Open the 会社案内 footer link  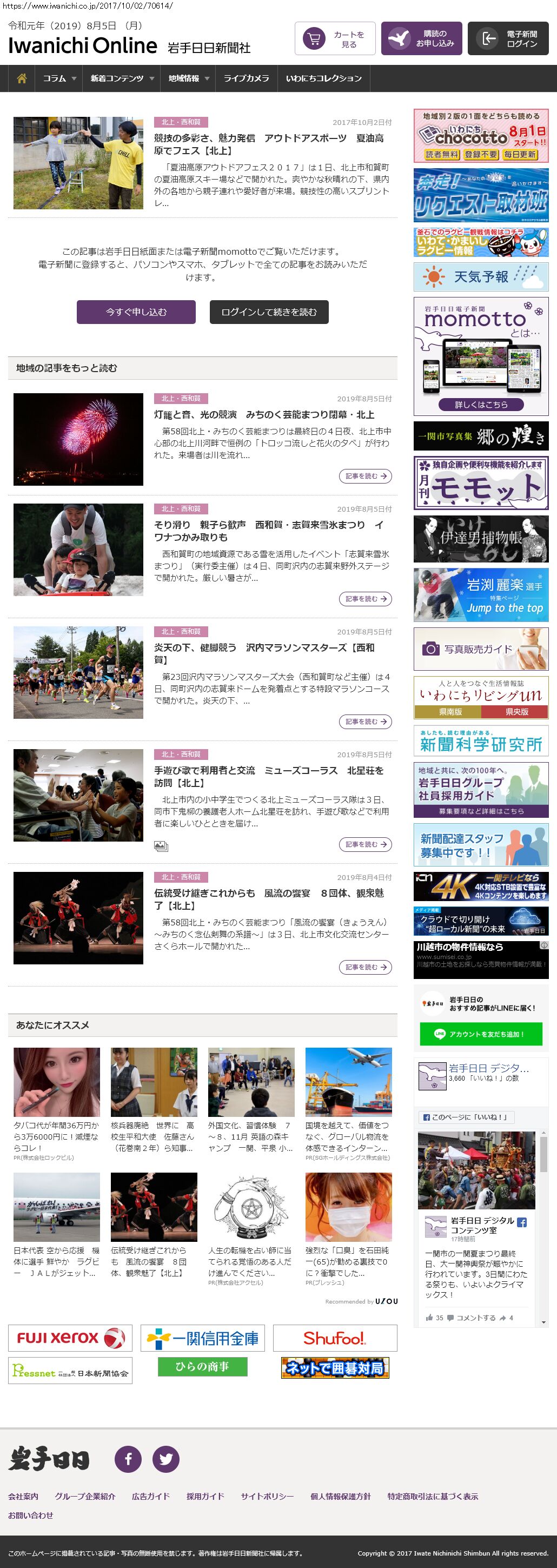pyautogui.click(x=23, y=1496)
